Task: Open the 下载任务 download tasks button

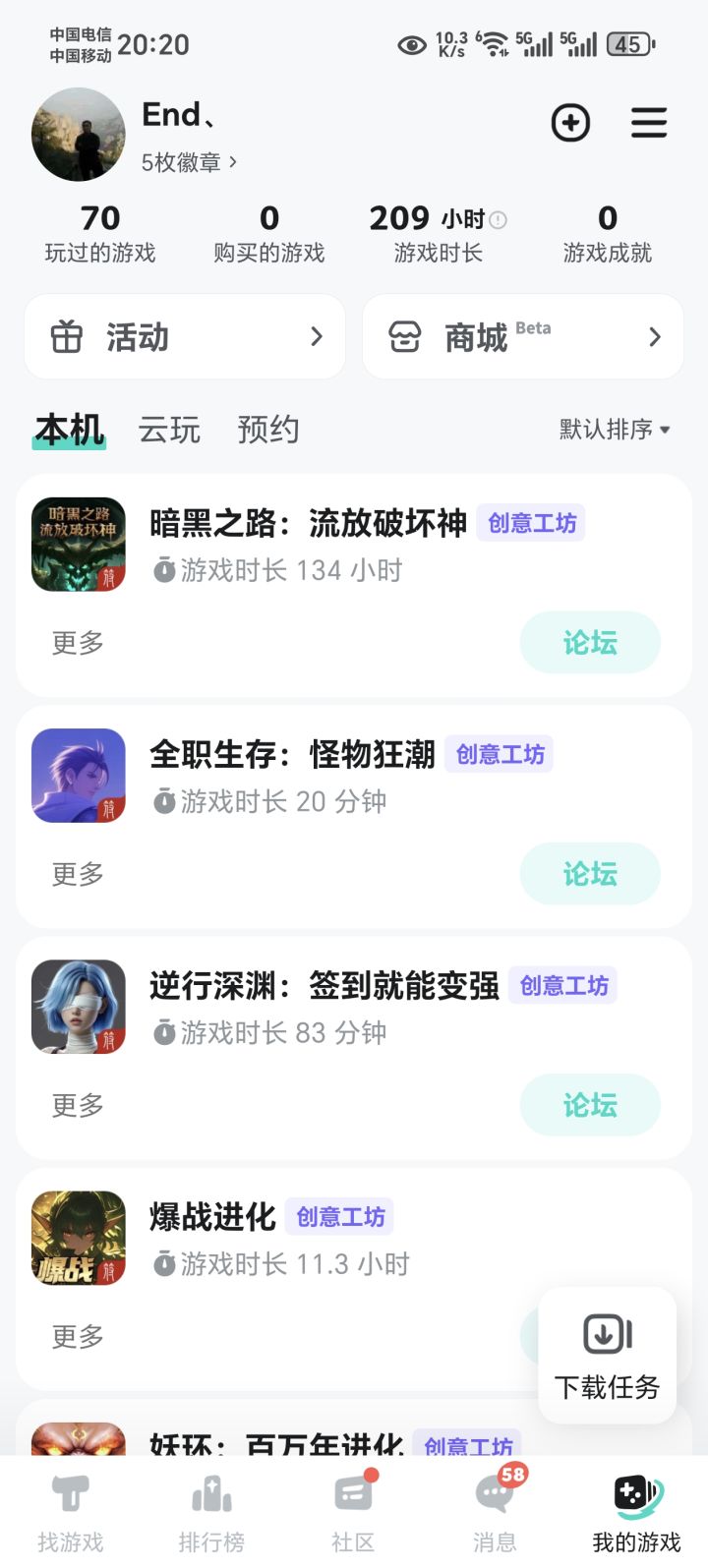Action: click(607, 1357)
